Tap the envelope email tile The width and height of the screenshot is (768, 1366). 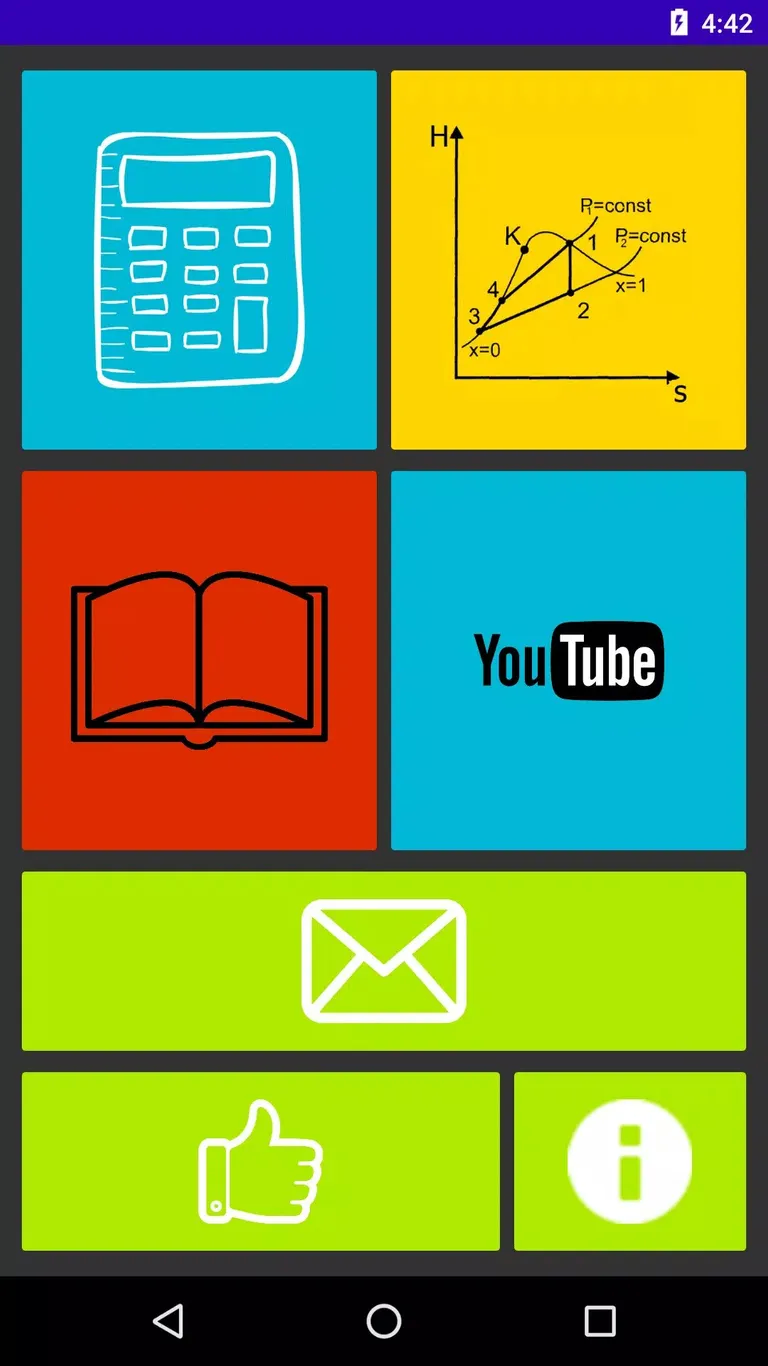tap(384, 961)
